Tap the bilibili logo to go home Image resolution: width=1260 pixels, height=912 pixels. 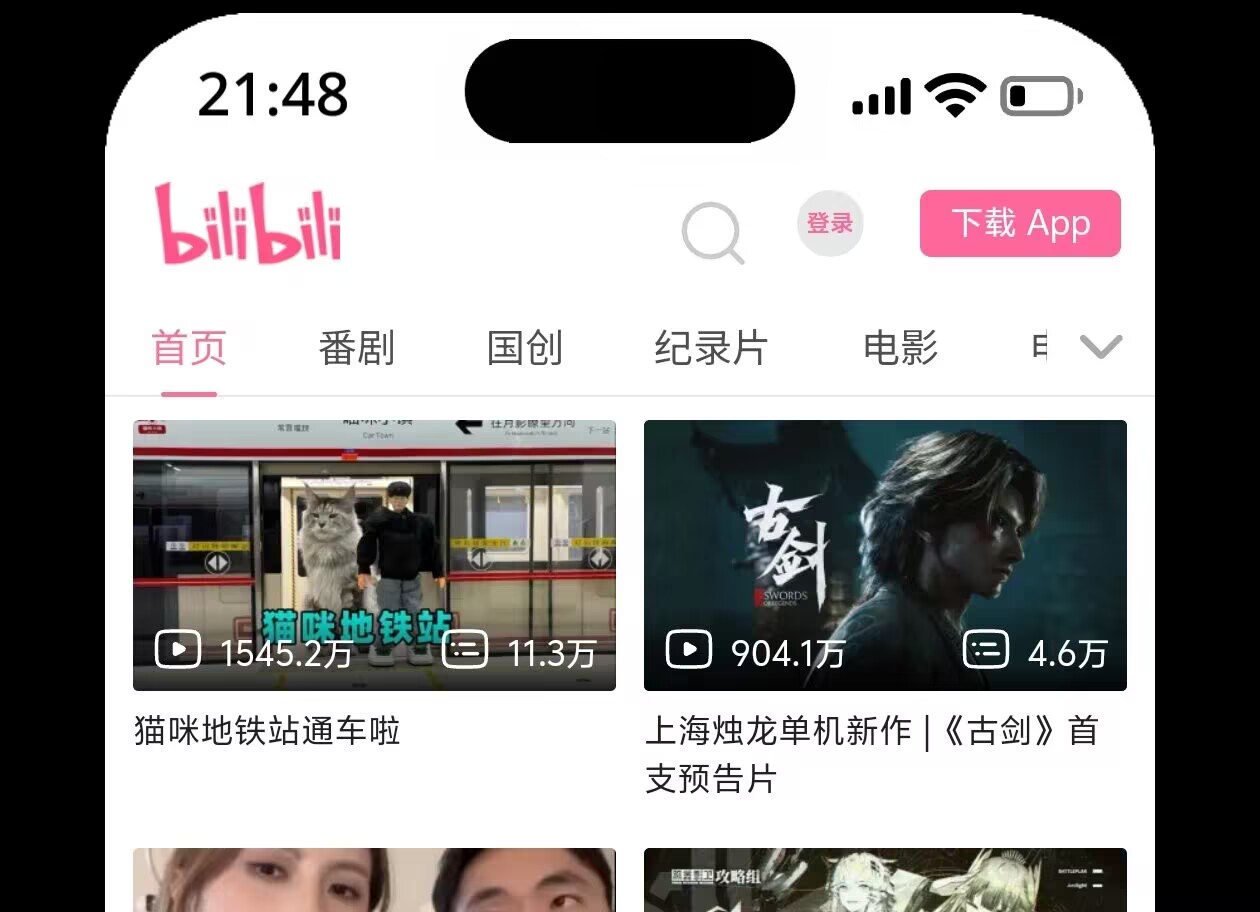(248, 224)
